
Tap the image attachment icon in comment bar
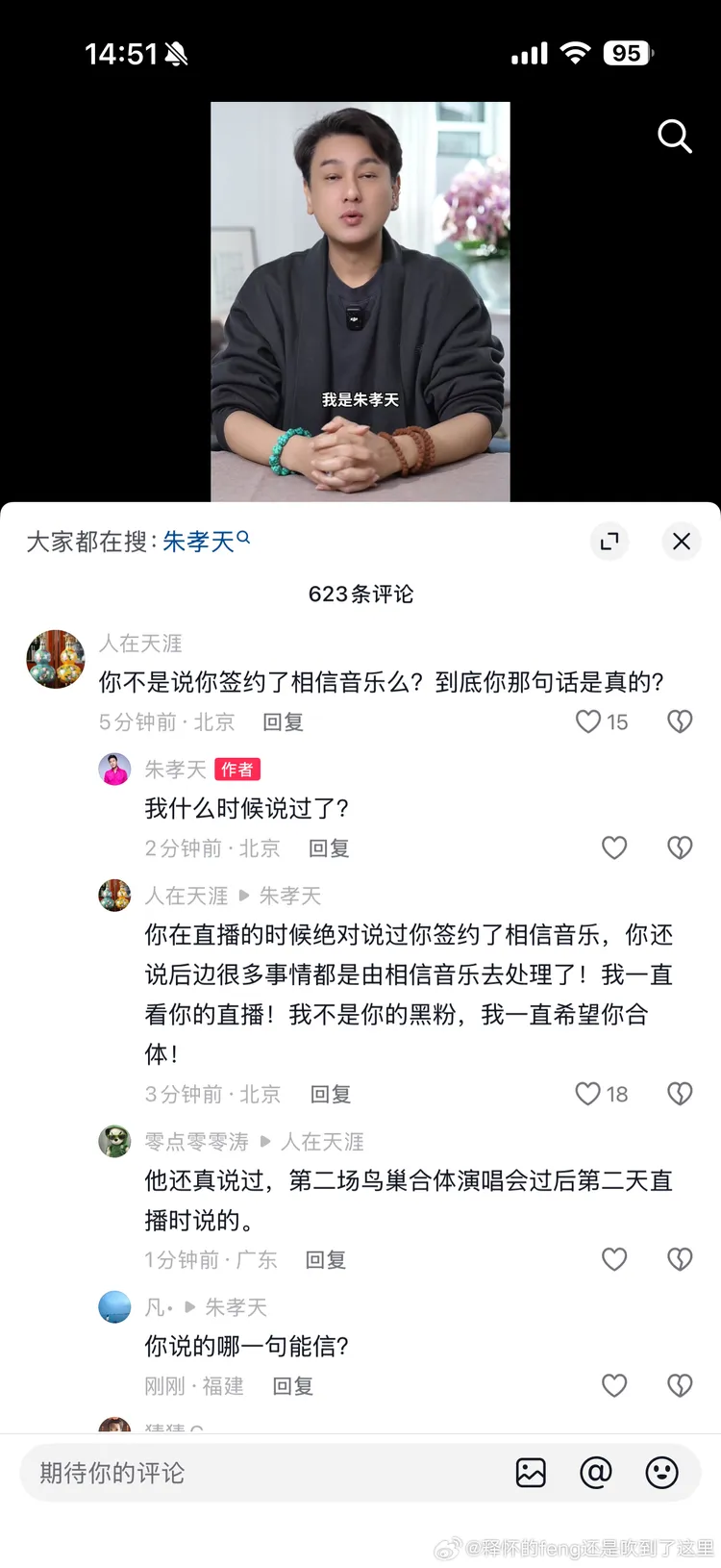[x=532, y=1473]
